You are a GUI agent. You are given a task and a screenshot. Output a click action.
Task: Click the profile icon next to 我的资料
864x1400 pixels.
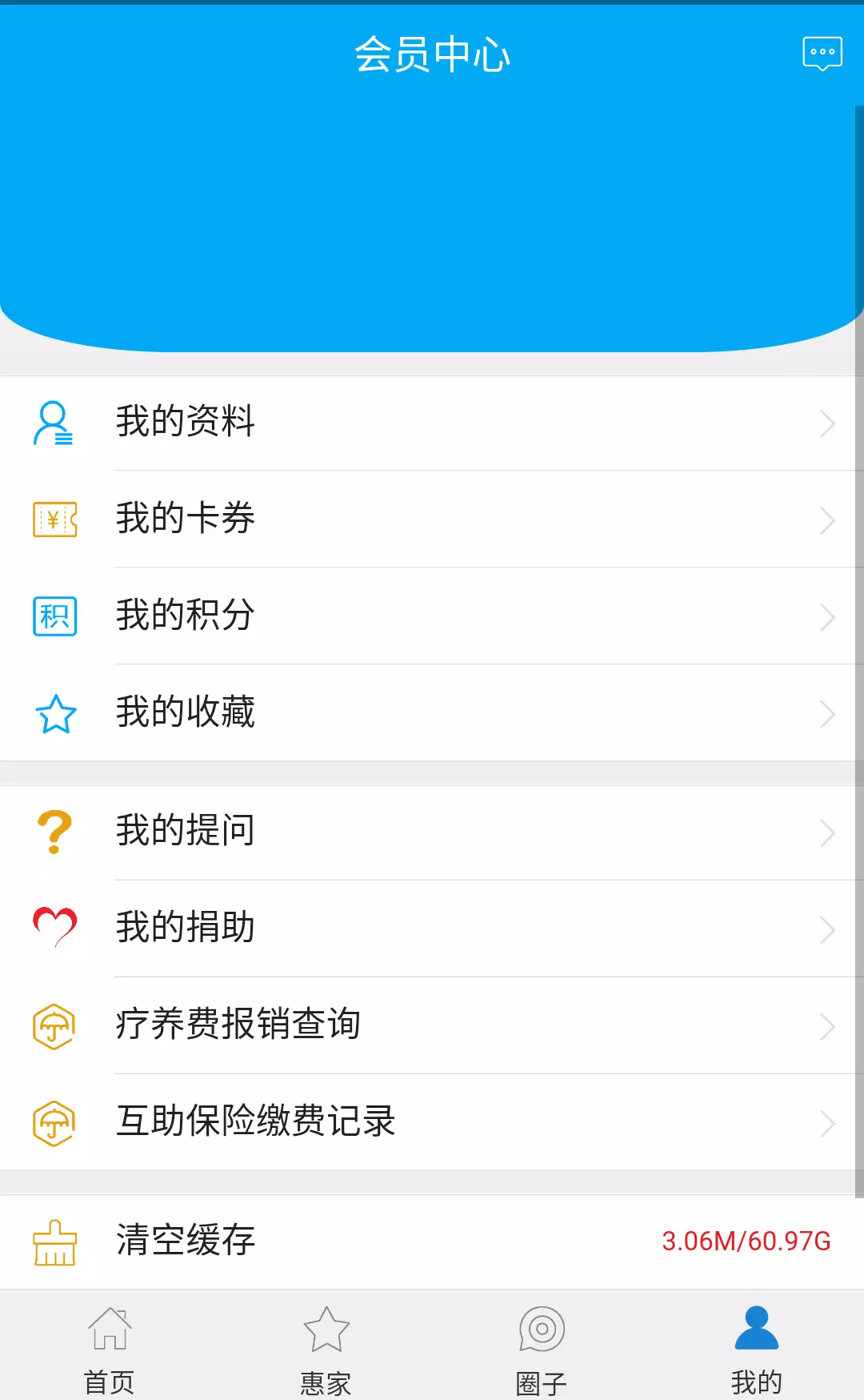tap(53, 423)
